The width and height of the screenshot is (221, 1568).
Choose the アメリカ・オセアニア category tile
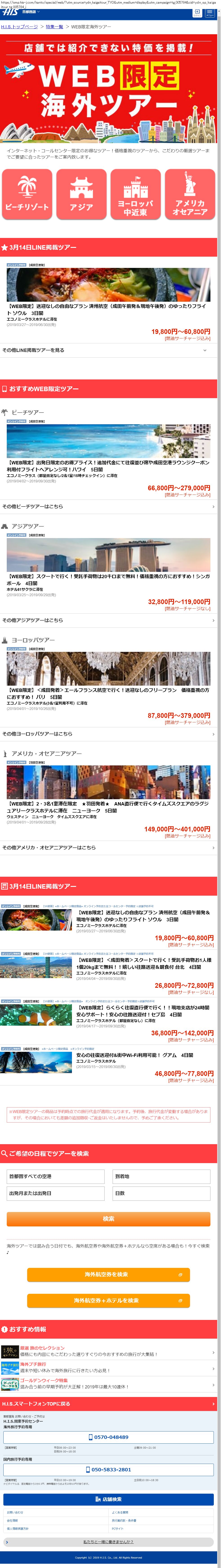pos(190,194)
